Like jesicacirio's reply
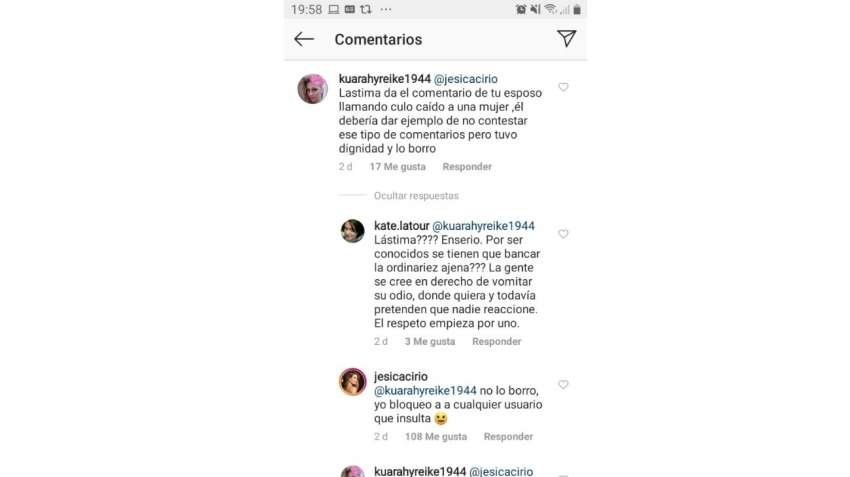The width and height of the screenshot is (850, 477). 563,384
